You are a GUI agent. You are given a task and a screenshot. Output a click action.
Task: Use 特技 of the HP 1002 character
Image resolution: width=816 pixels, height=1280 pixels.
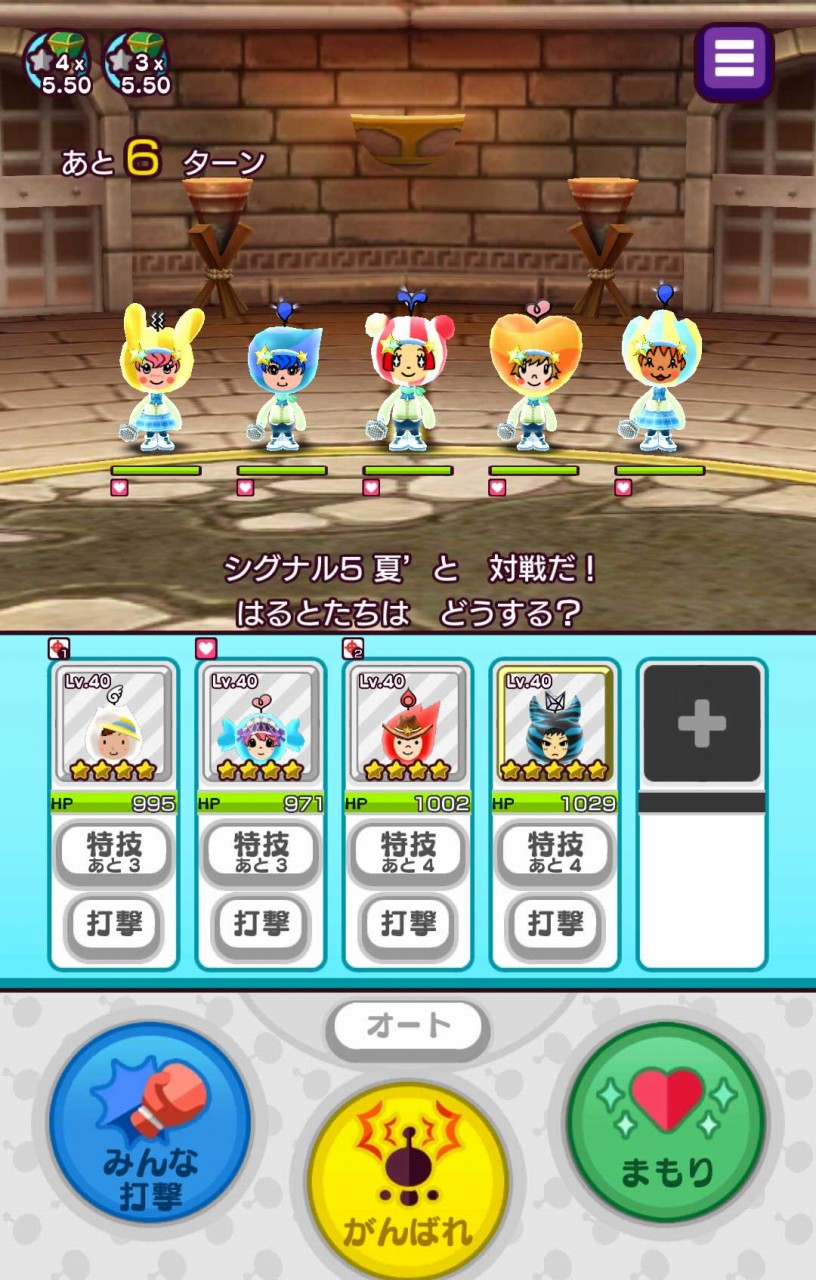408,853
